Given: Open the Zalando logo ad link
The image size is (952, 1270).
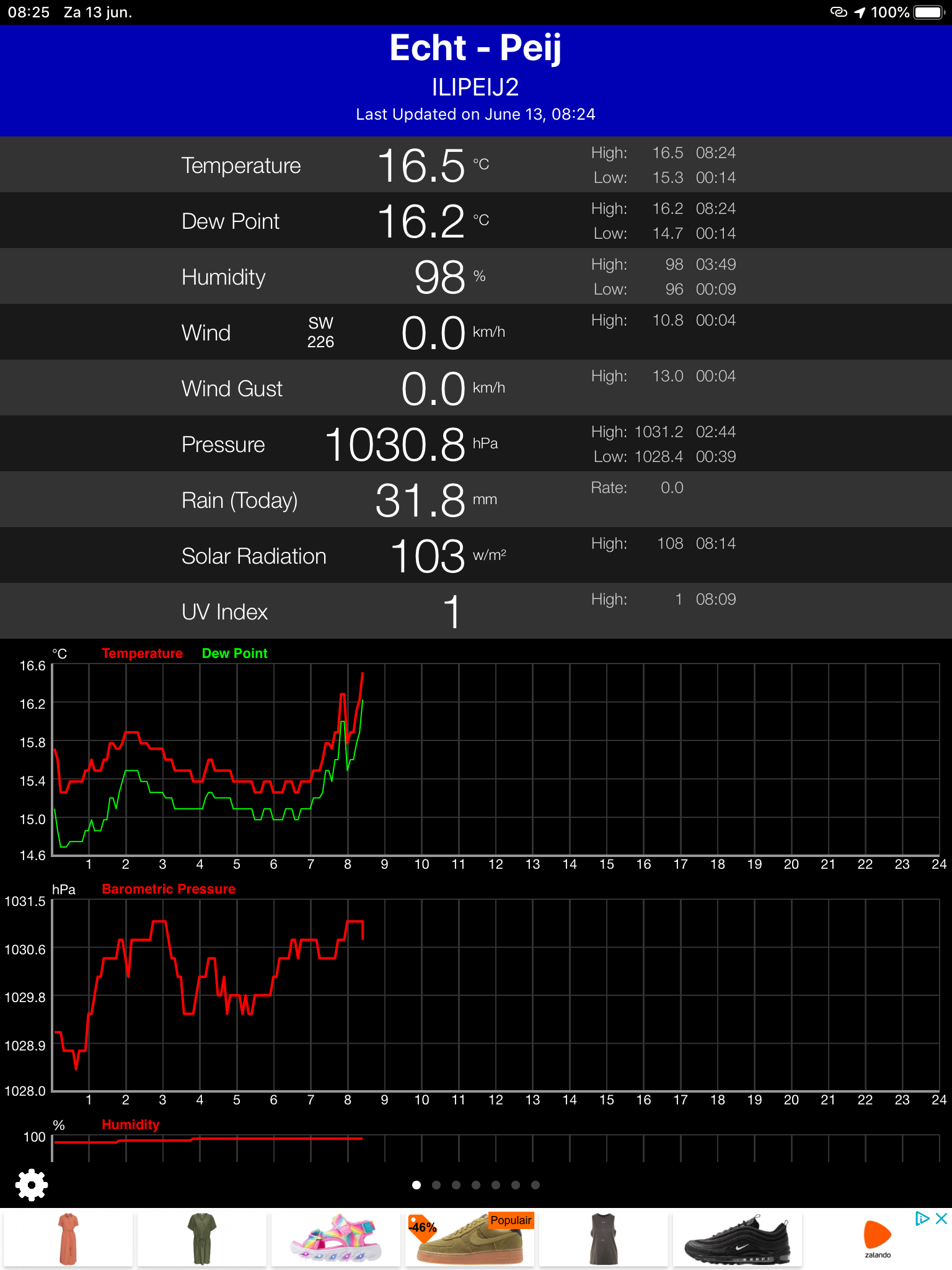Looking at the screenshot, I should tap(878, 1239).
